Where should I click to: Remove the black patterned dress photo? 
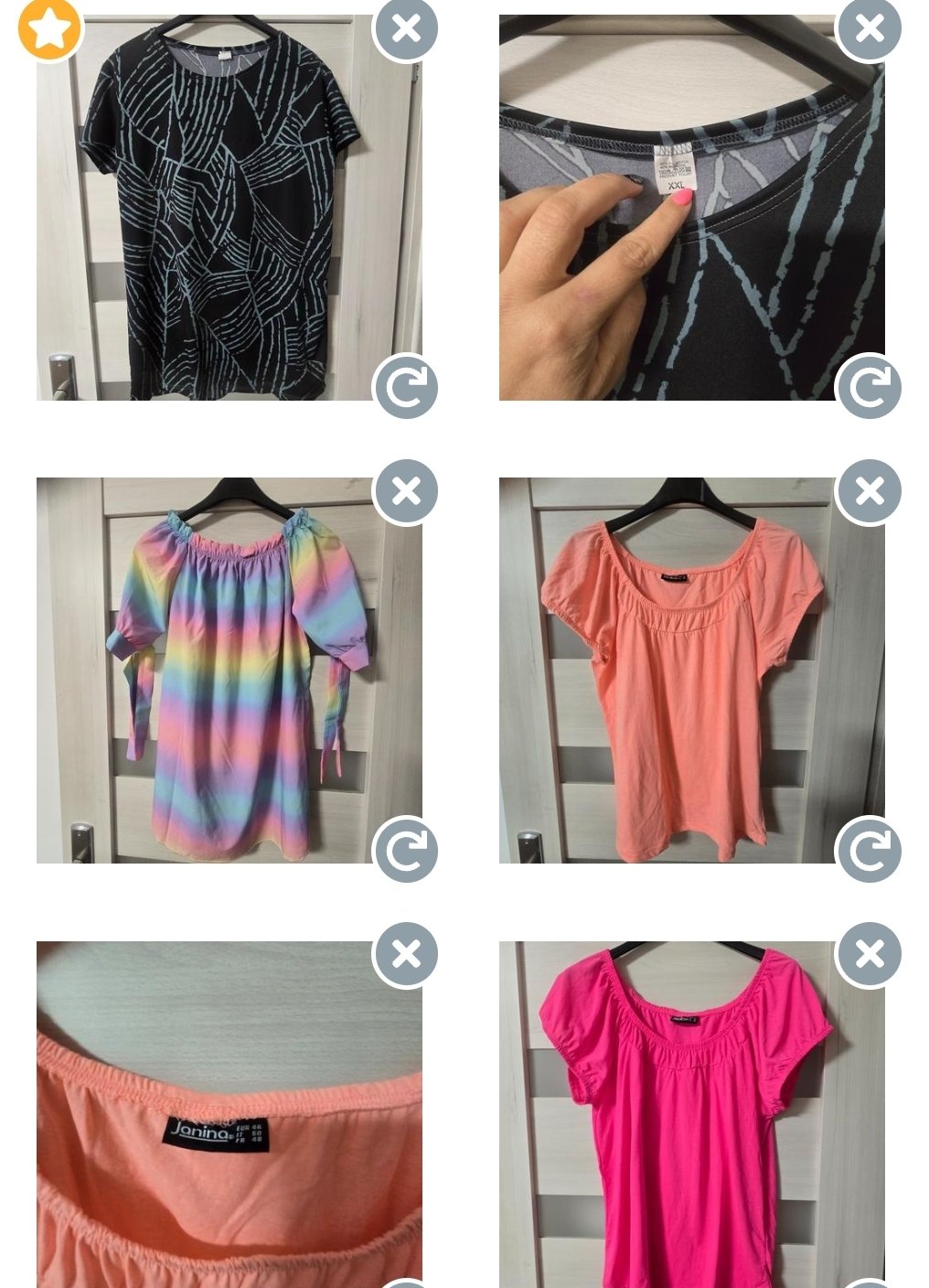pyautogui.click(x=406, y=29)
